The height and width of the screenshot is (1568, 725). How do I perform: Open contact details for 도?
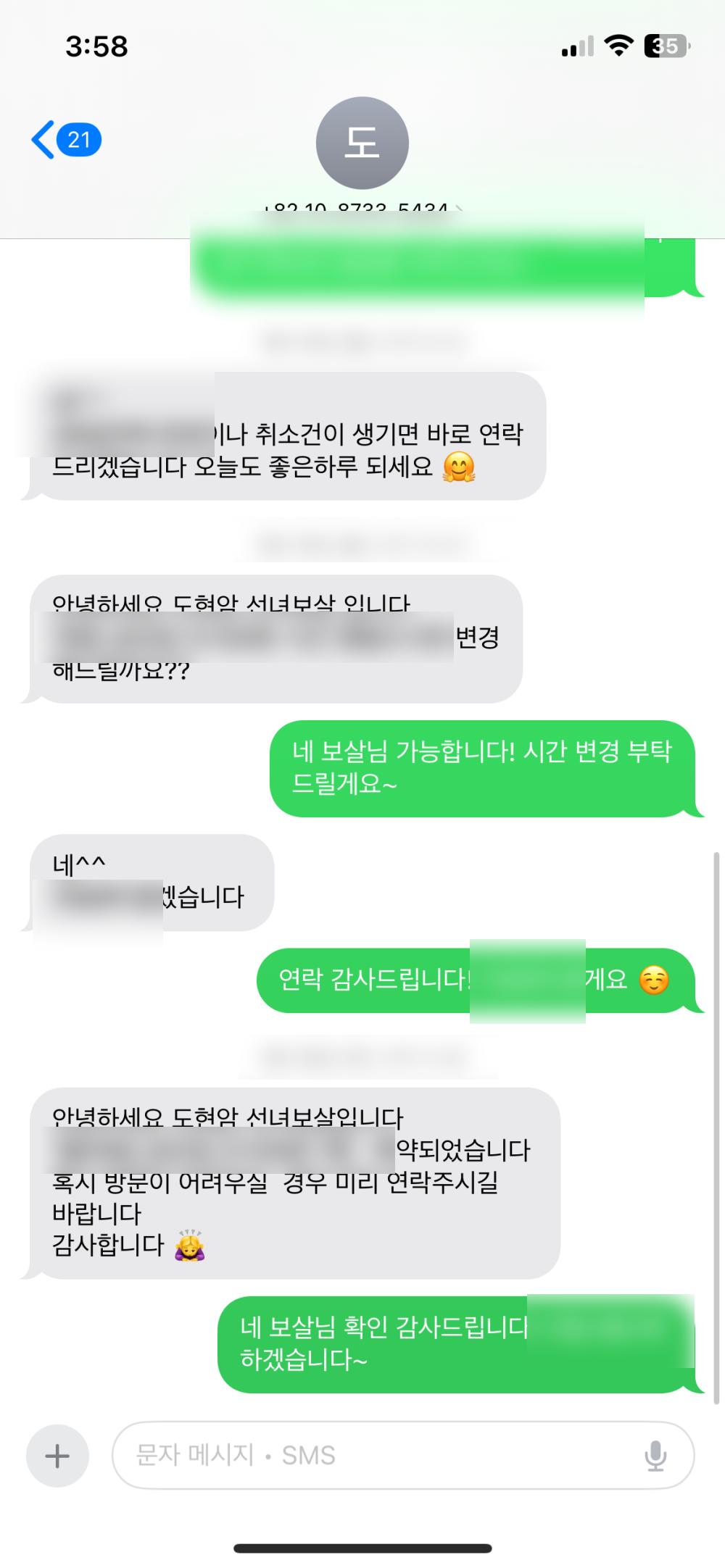[x=362, y=143]
